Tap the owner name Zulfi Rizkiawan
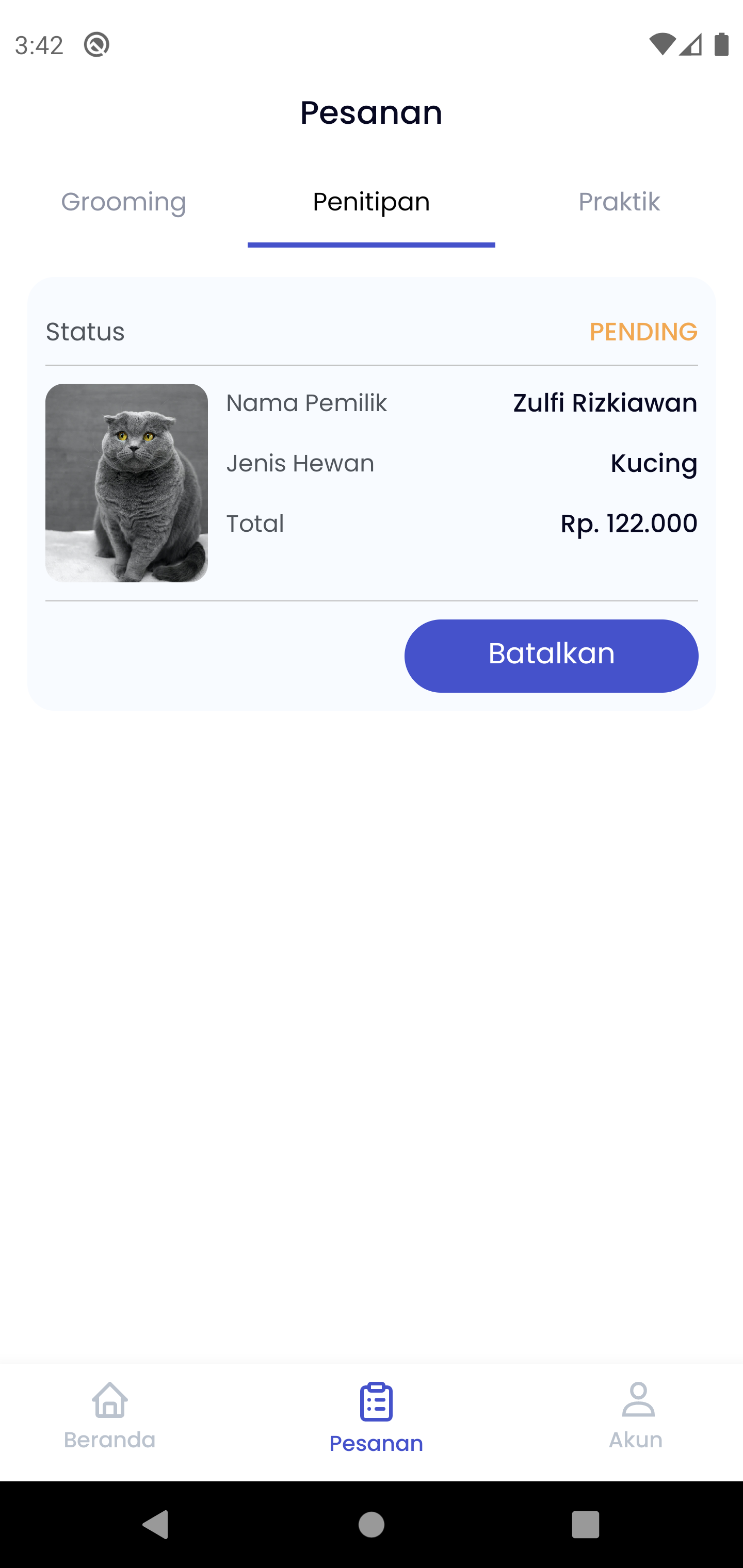This screenshot has width=743, height=1568. [605, 402]
